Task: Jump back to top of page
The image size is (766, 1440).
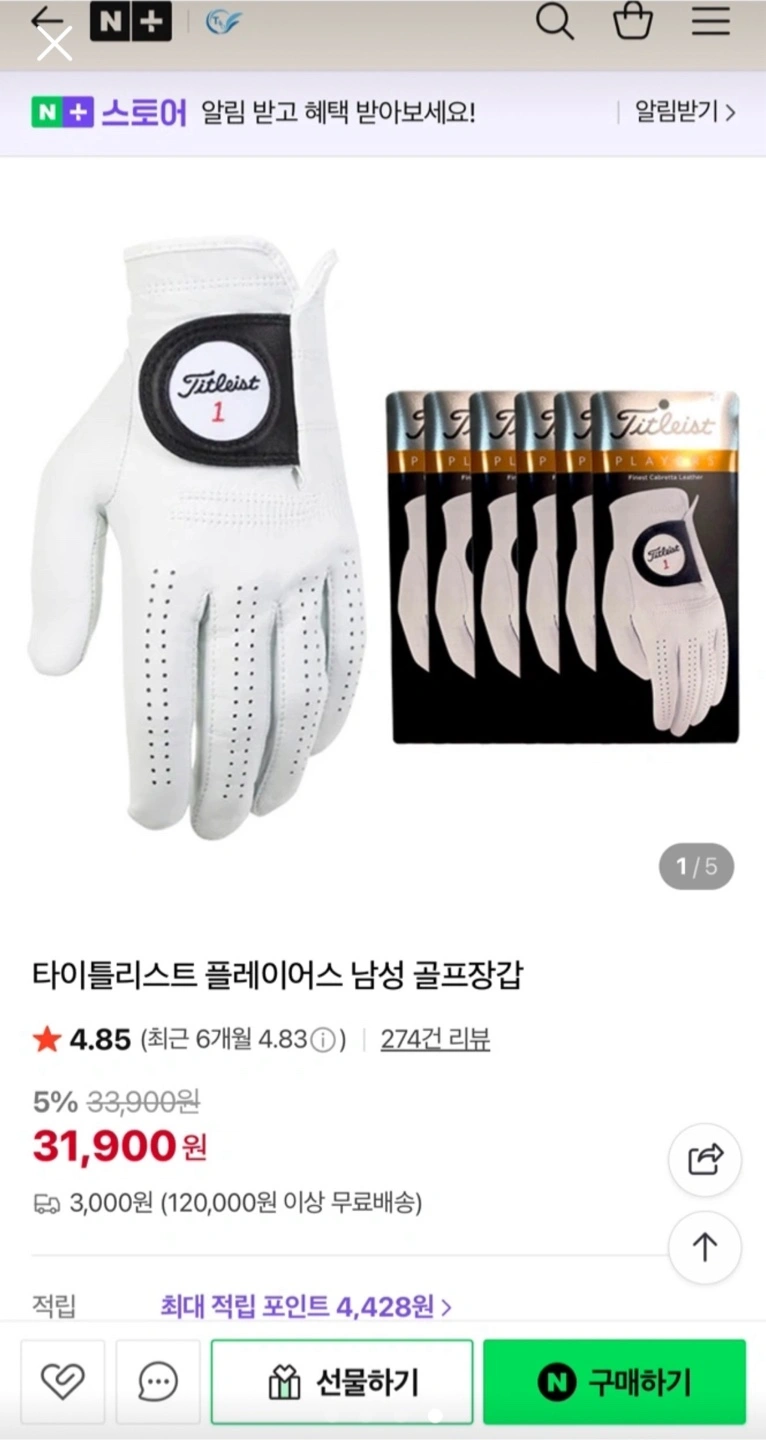Action: tap(705, 1247)
